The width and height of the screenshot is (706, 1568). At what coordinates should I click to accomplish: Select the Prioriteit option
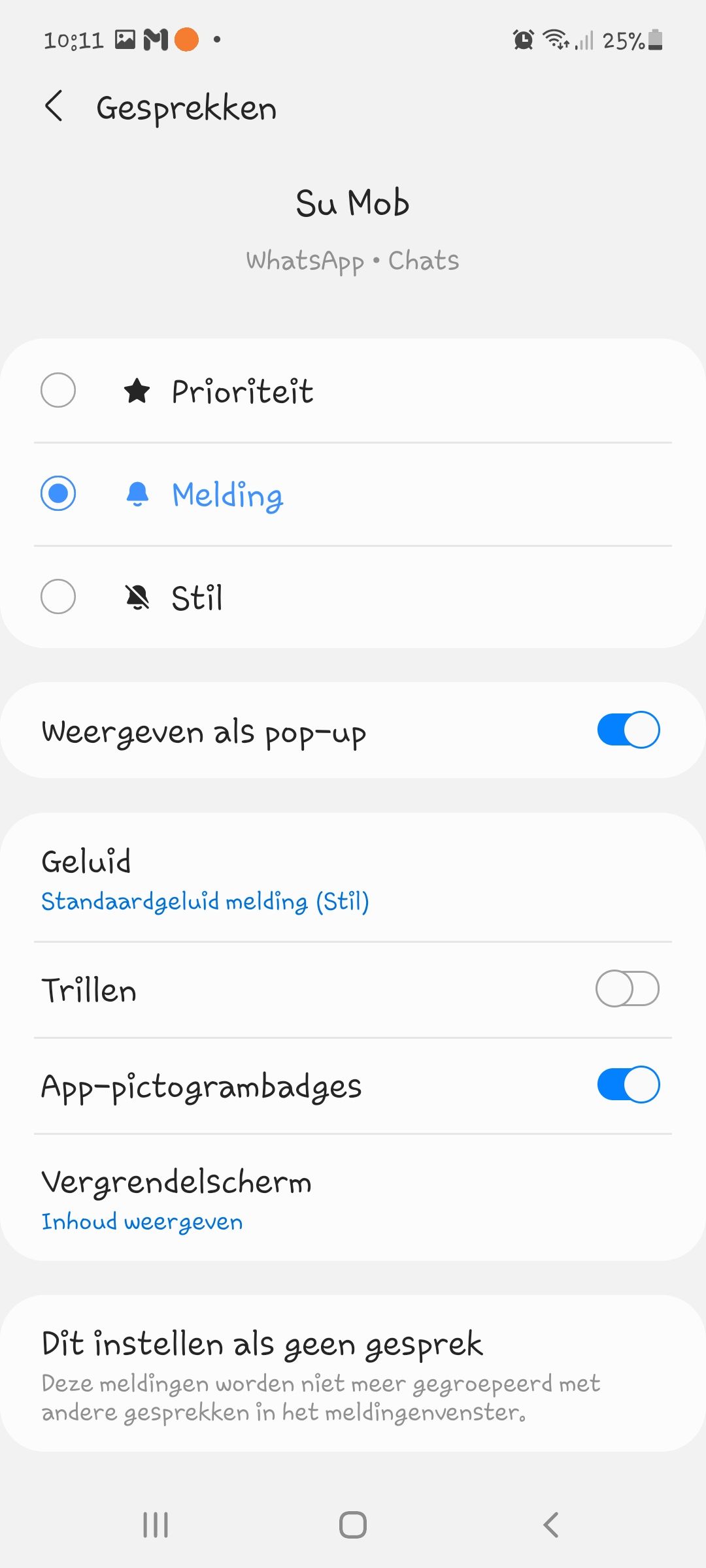click(x=353, y=391)
